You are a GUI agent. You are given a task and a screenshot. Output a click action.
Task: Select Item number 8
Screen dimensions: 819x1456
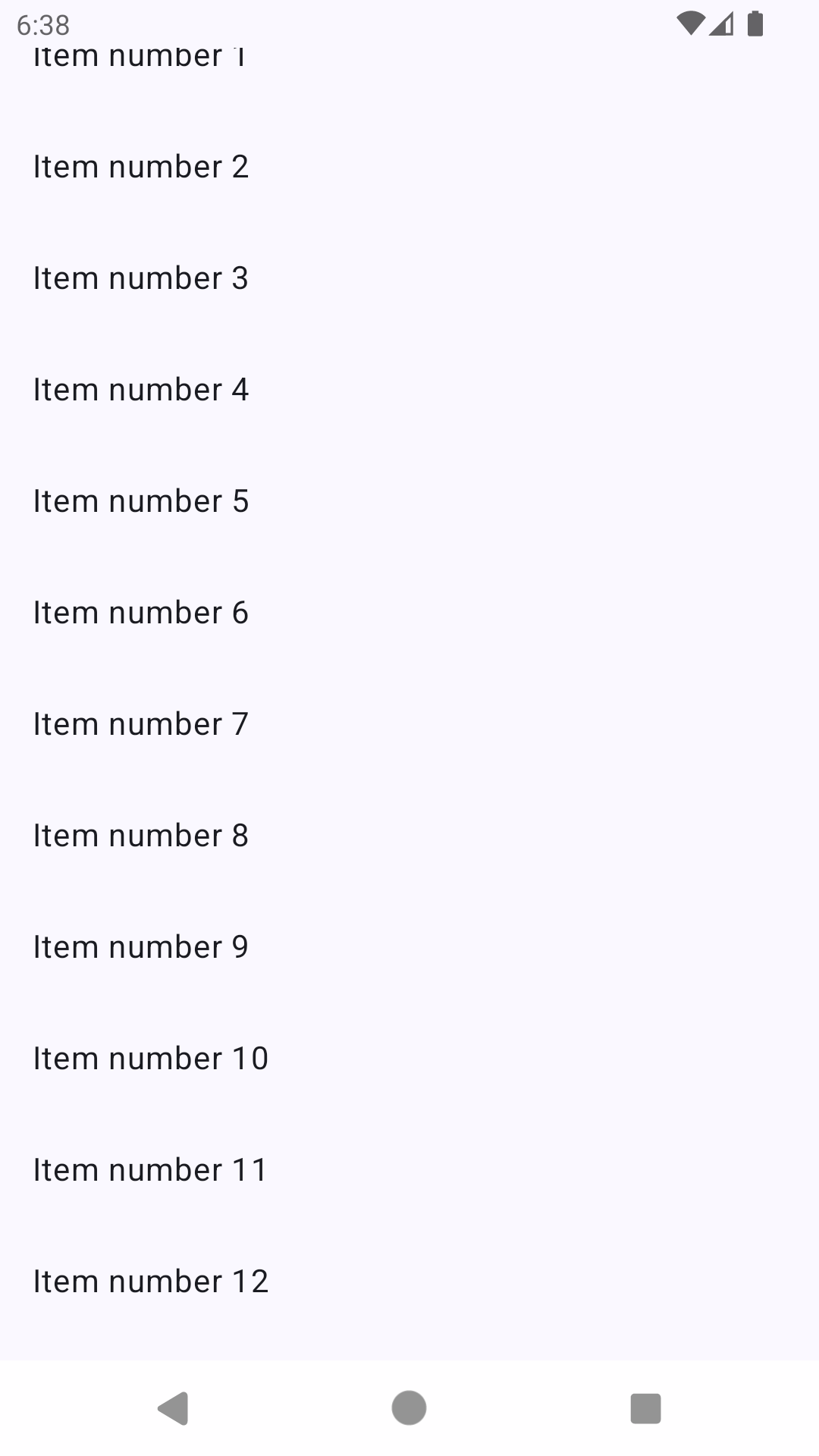click(x=140, y=835)
